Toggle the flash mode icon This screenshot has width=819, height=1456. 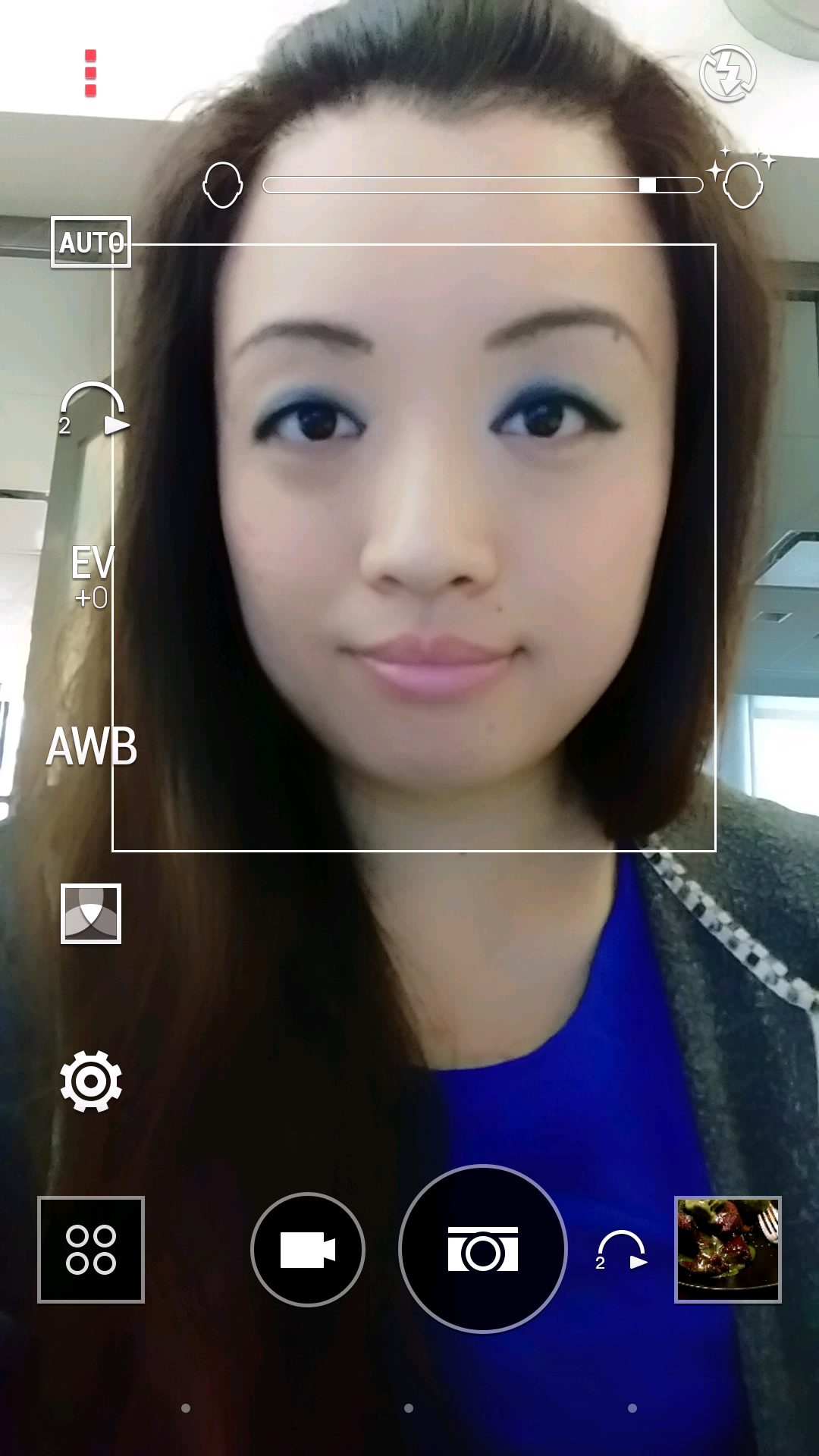click(727, 74)
